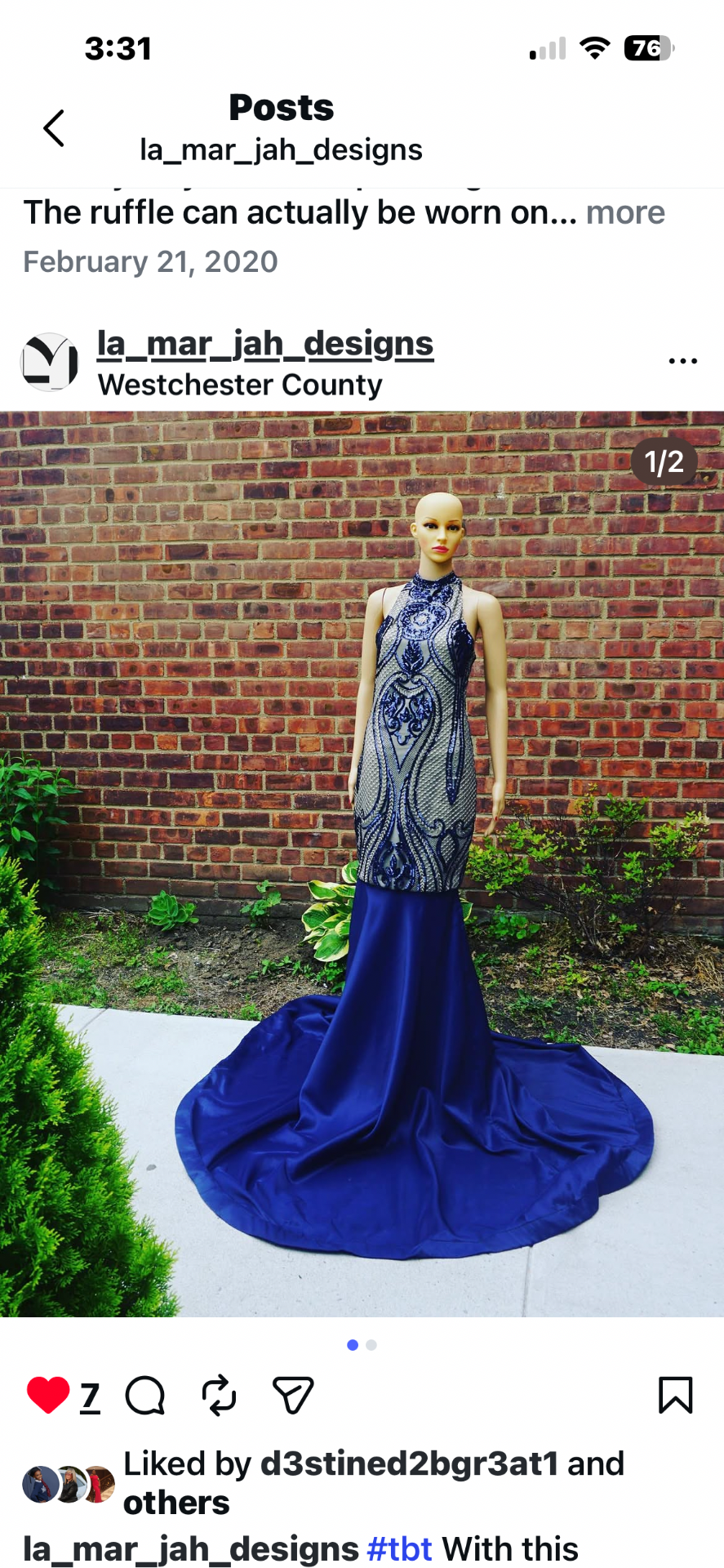724x1568 pixels.
Task: Tap the la_mar_jah_designs profile picture
Action: coord(49,362)
